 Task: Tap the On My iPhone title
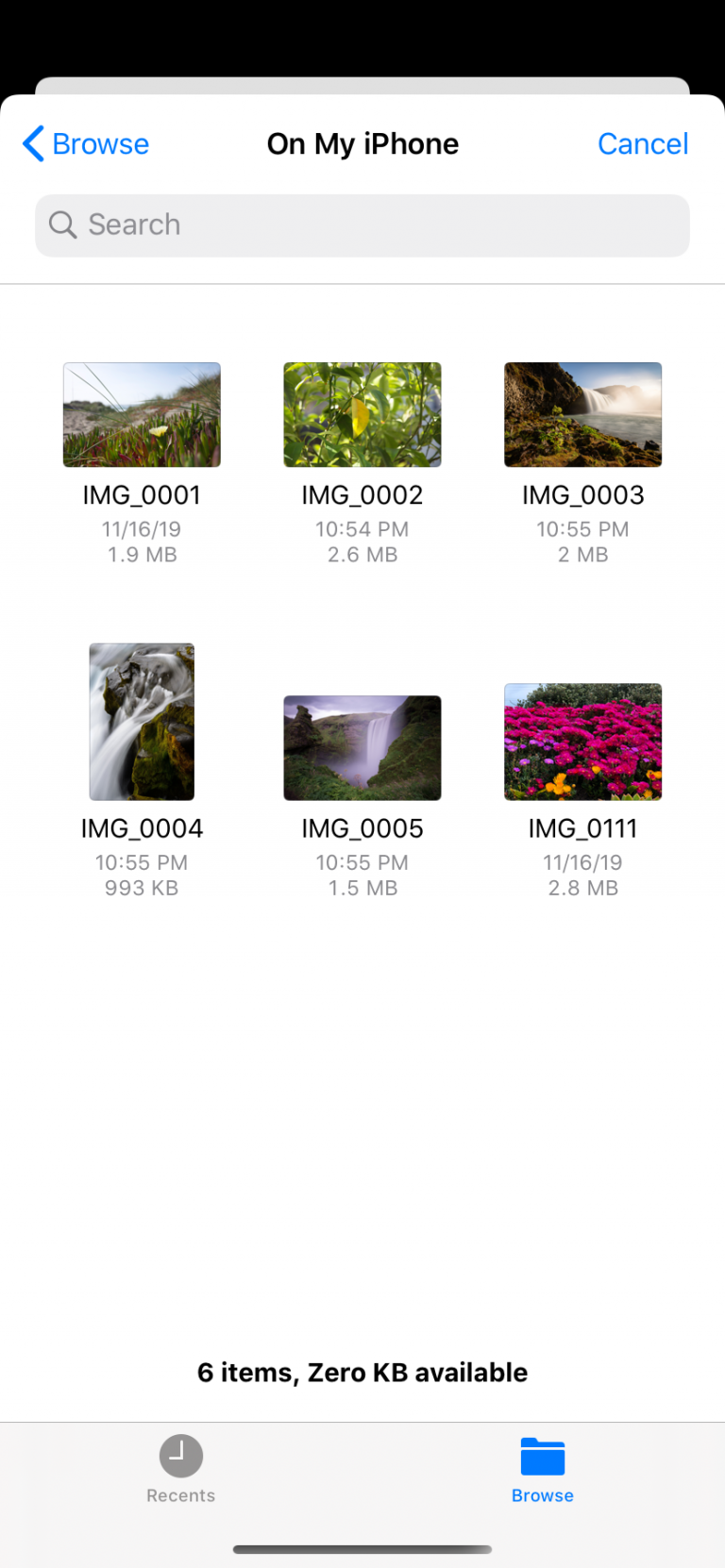[362, 143]
